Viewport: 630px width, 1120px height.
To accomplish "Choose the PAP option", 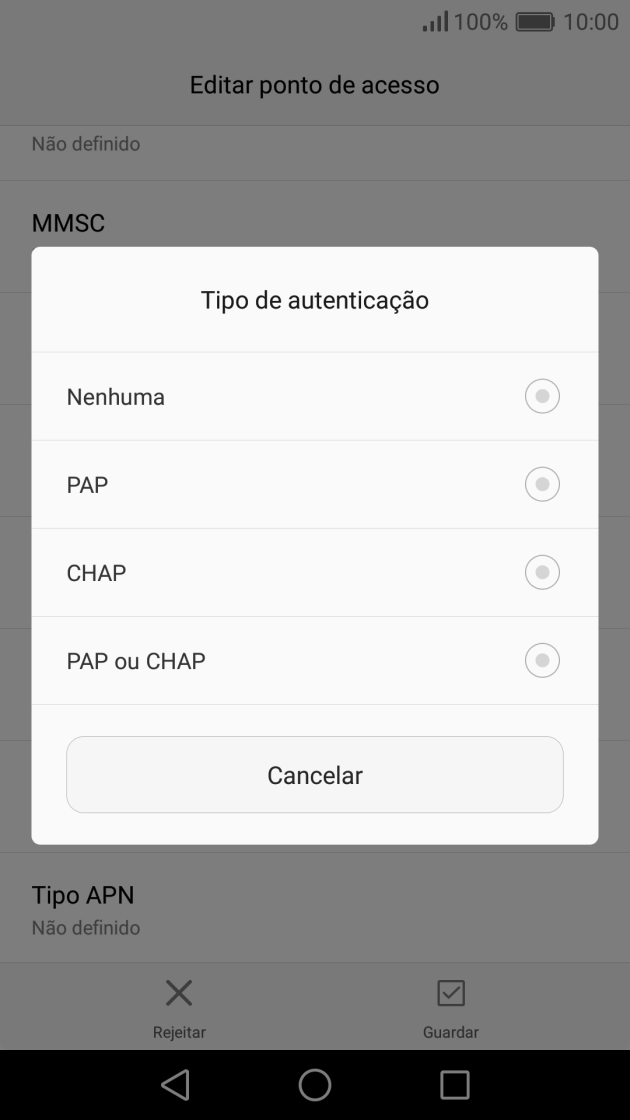I will click(x=314, y=485).
